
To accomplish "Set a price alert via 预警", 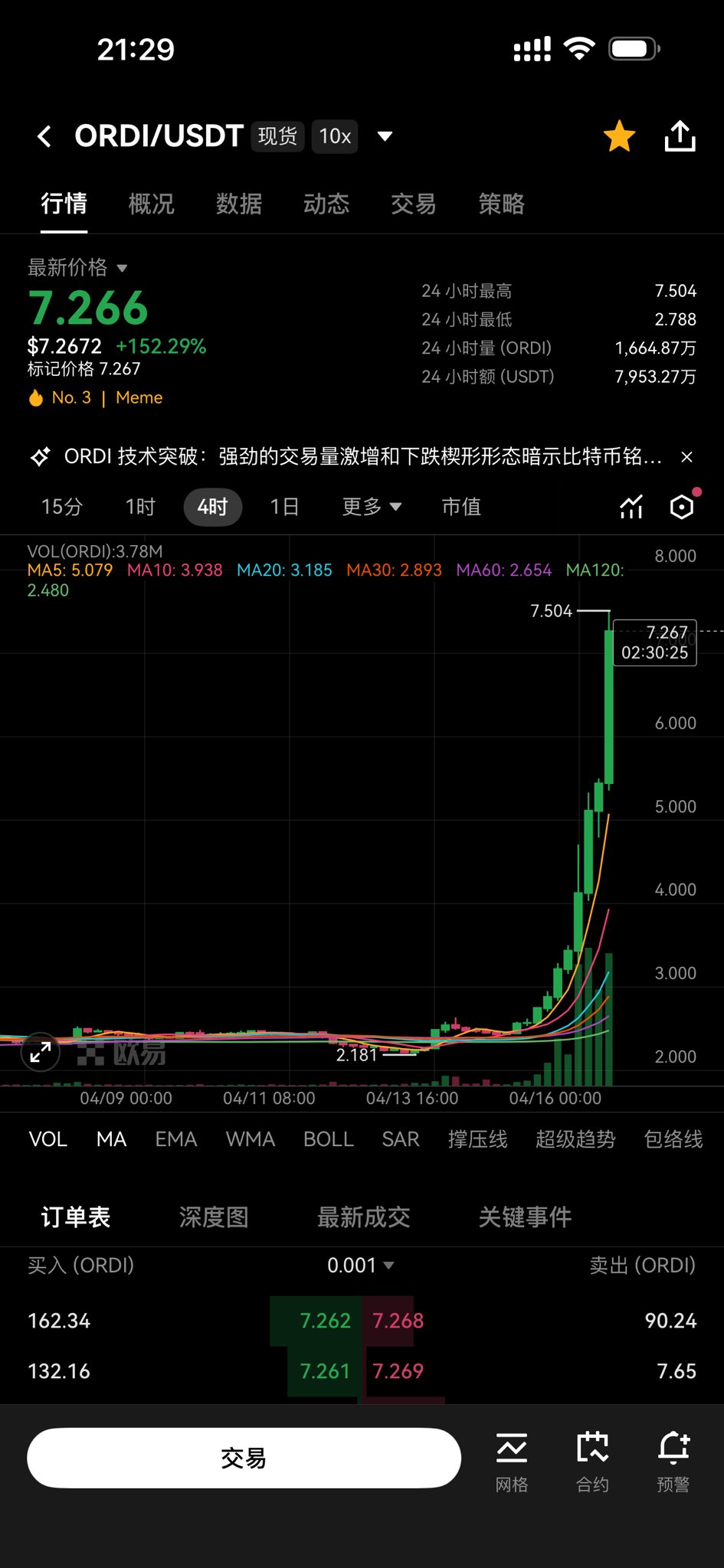I will coord(673,1461).
